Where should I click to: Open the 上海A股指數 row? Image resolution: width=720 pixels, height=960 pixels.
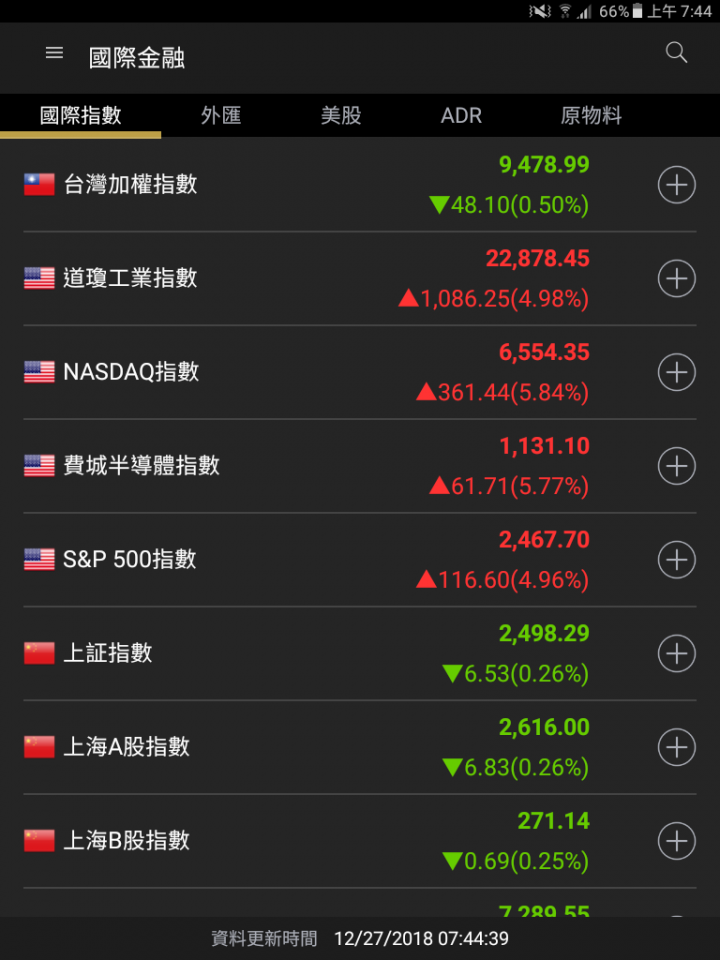(300, 747)
